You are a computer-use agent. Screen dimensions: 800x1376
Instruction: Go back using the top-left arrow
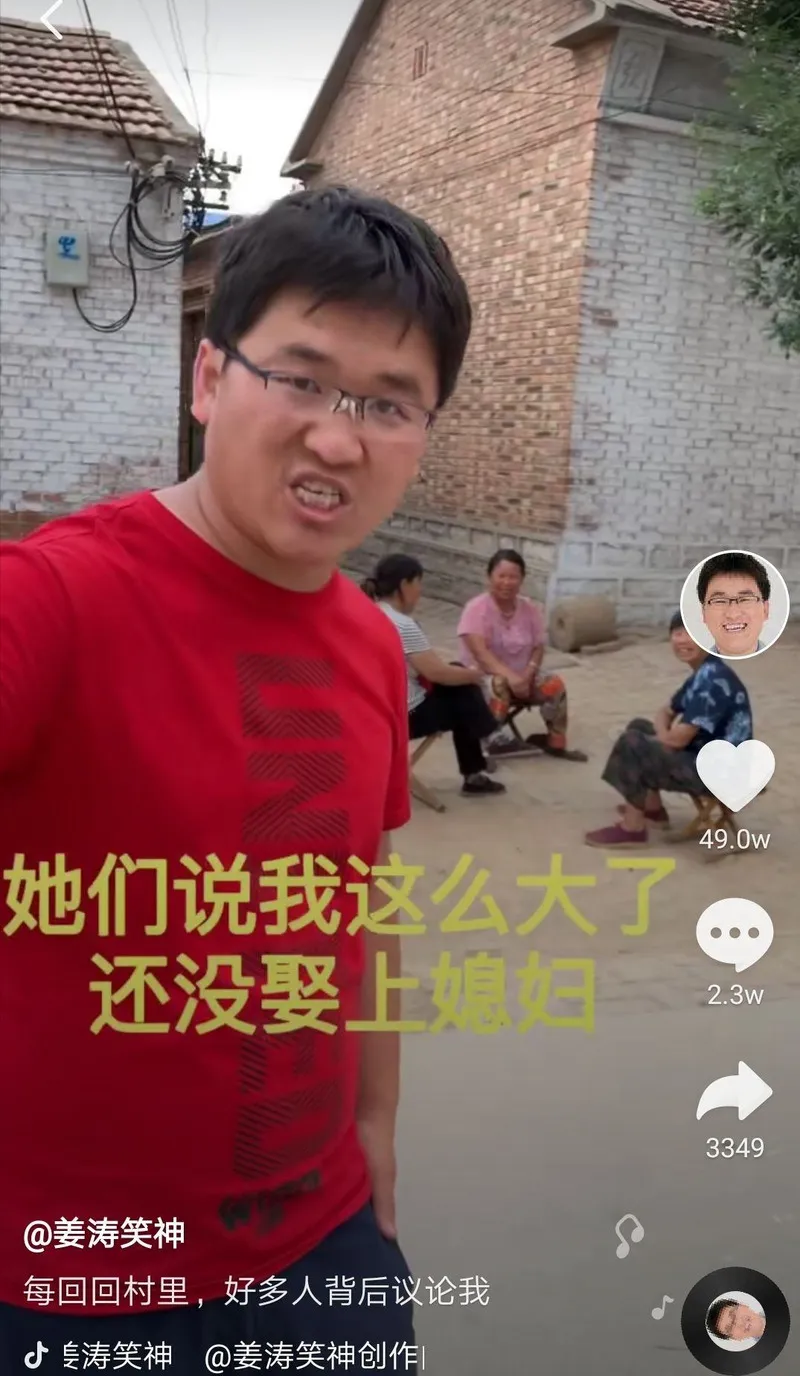click(x=50, y=18)
